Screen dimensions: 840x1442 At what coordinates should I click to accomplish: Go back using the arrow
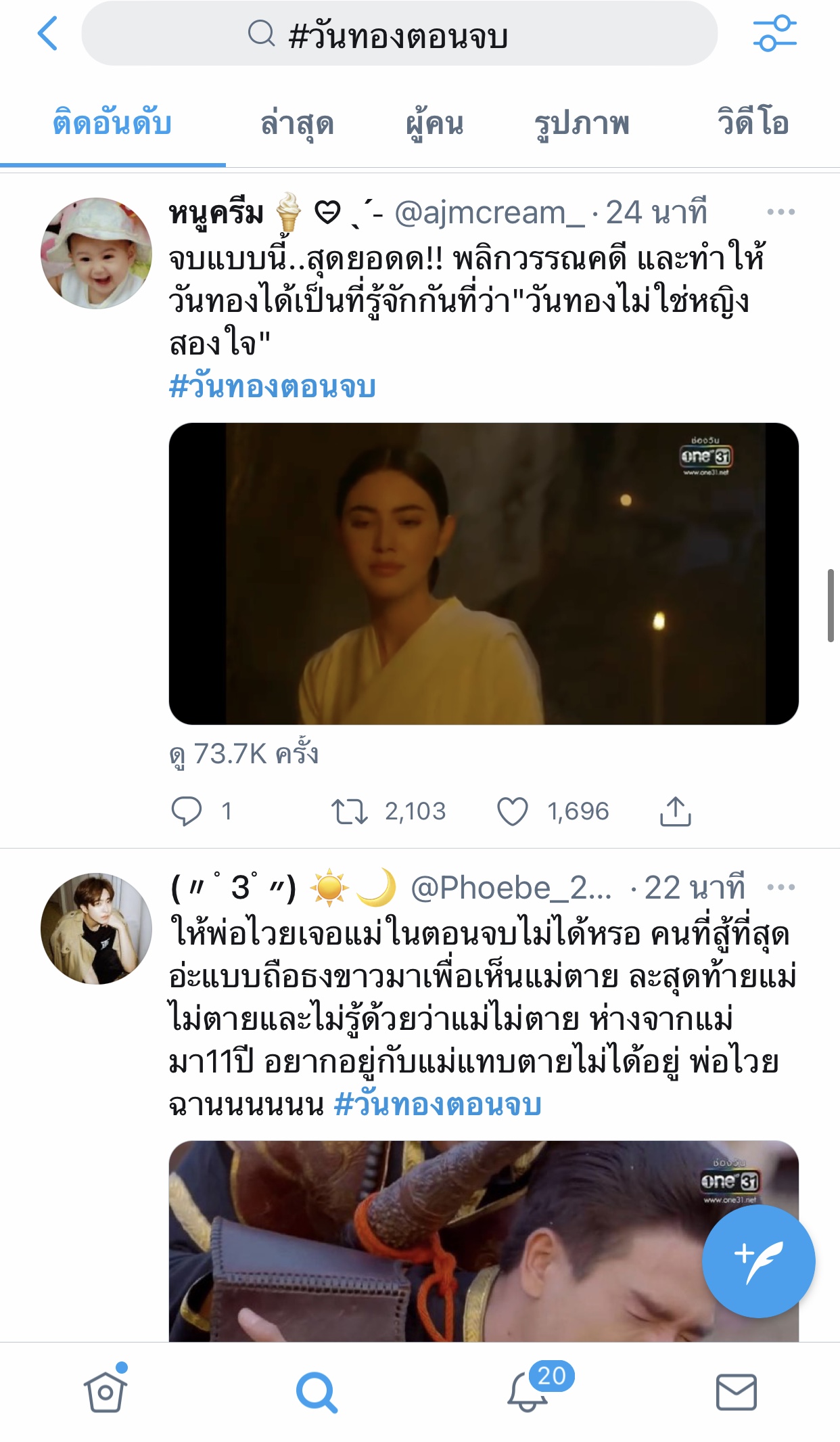coord(47,34)
